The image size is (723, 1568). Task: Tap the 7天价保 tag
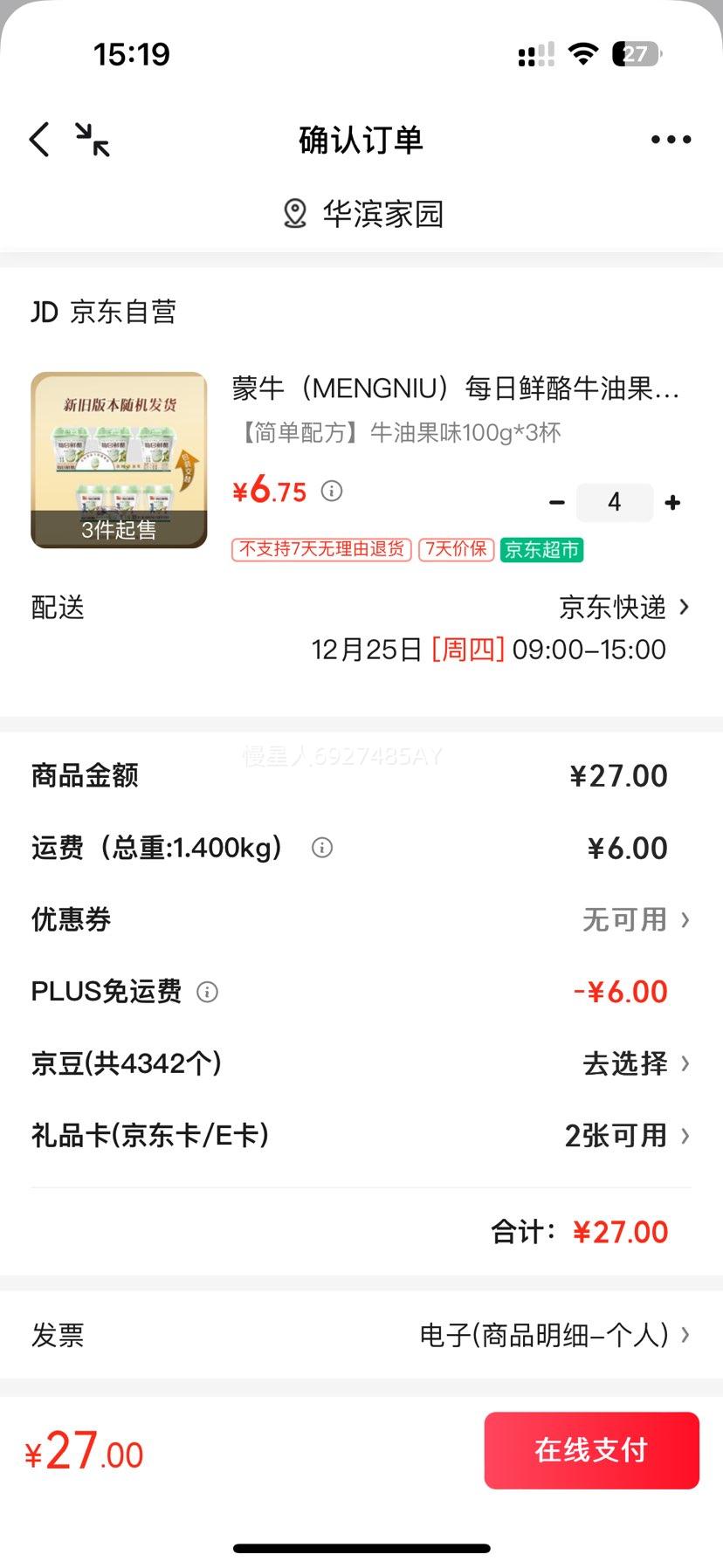pyautogui.click(x=456, y=551)
